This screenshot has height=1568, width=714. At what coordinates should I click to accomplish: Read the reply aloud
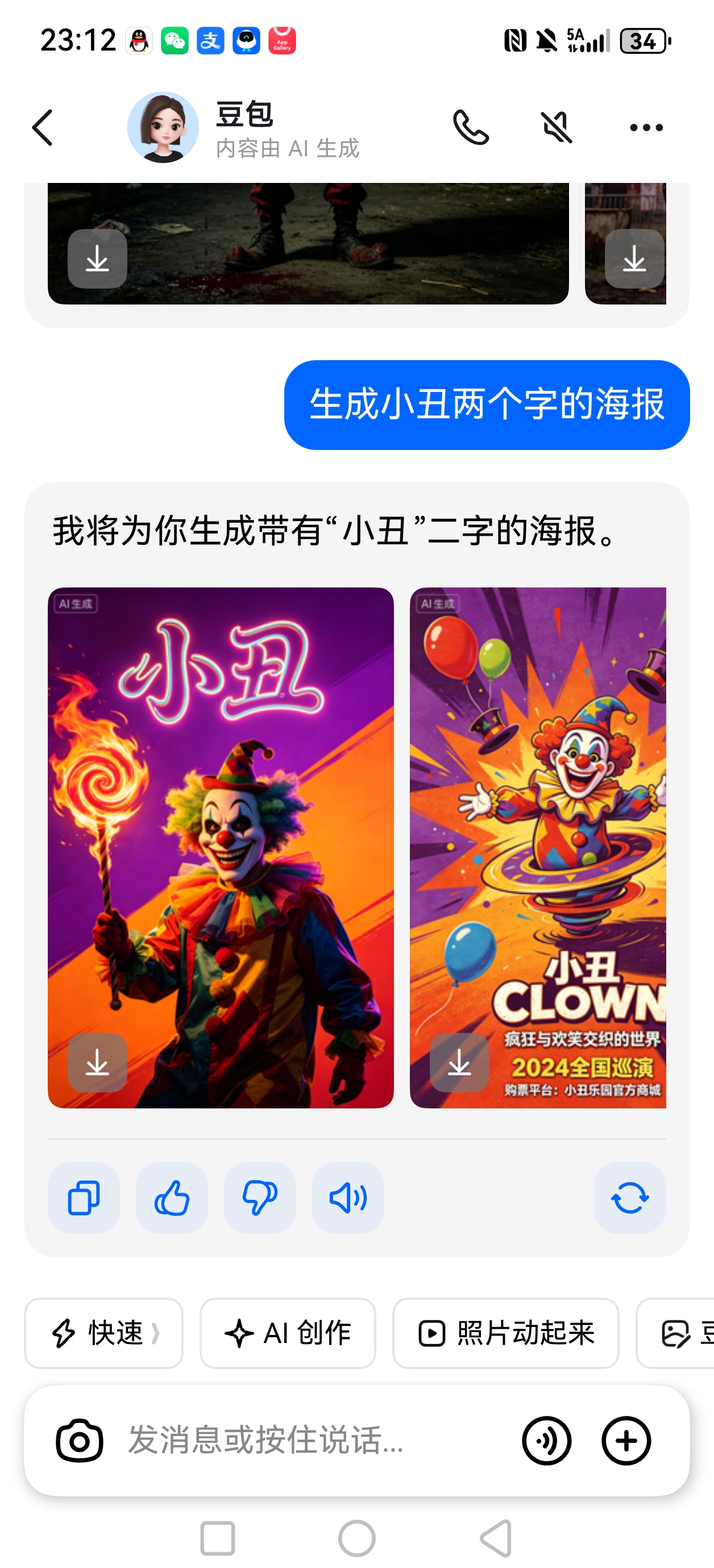348,1198
